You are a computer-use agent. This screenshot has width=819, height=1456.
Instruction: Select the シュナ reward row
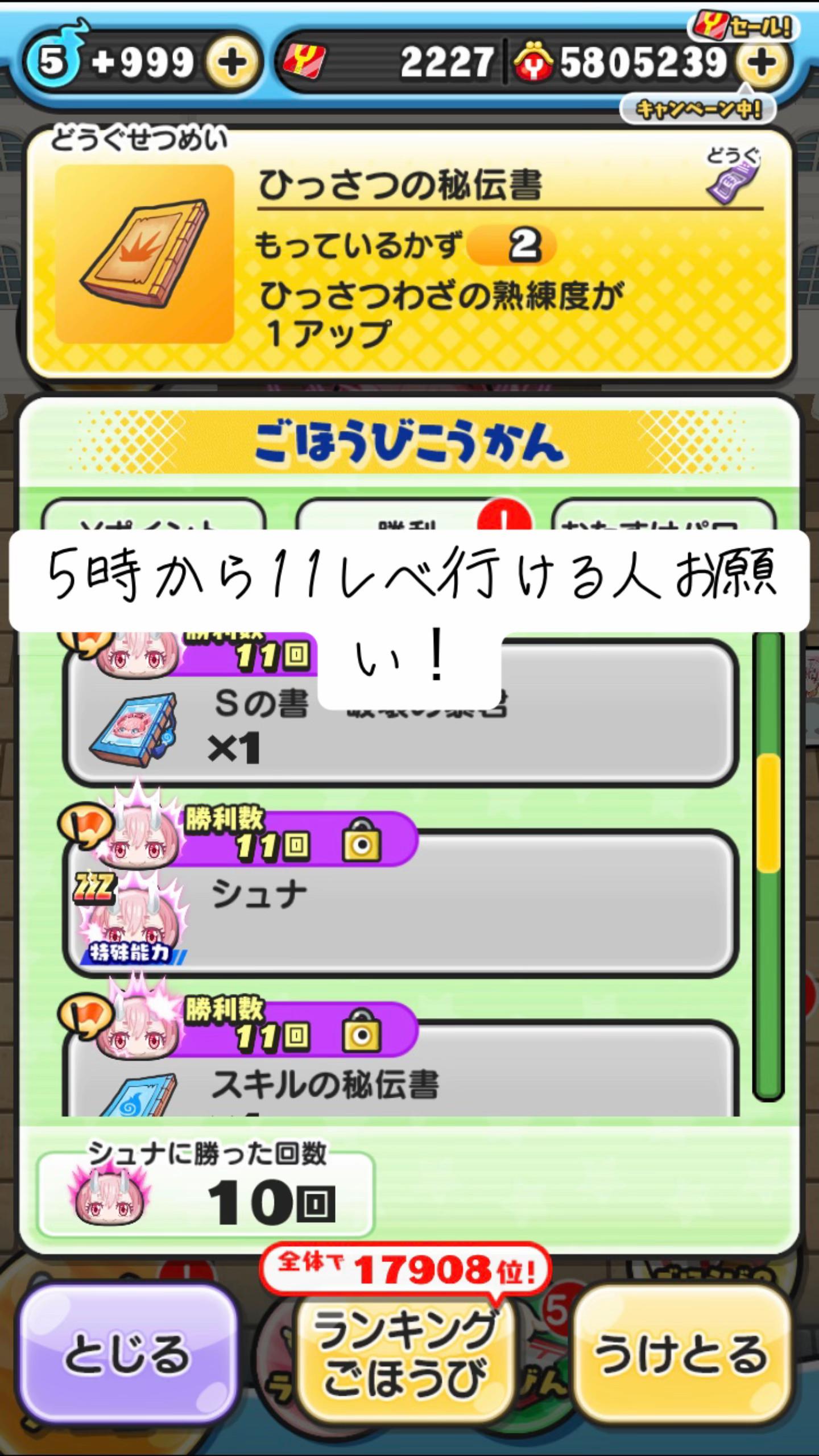click(x=401, y=904)
